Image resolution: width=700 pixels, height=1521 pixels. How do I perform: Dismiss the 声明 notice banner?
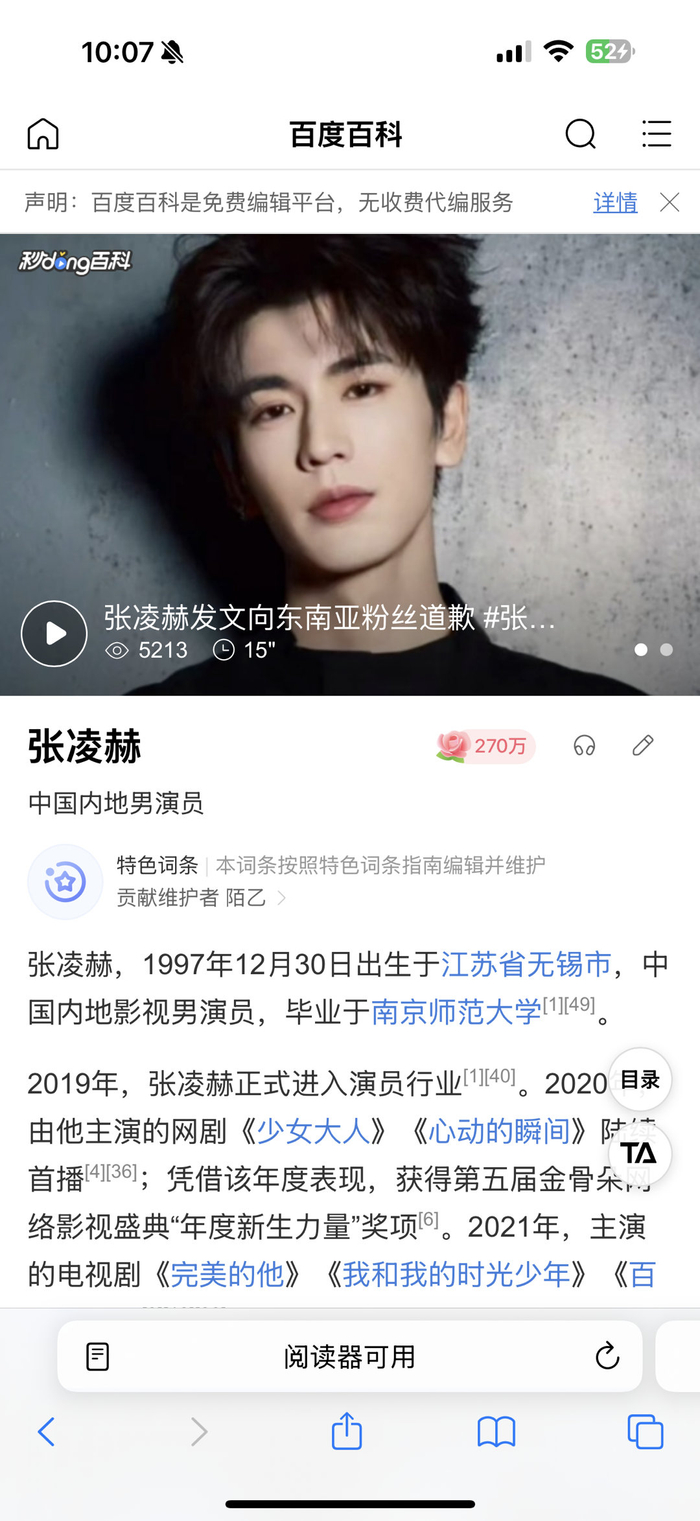[x=670, y=203]
